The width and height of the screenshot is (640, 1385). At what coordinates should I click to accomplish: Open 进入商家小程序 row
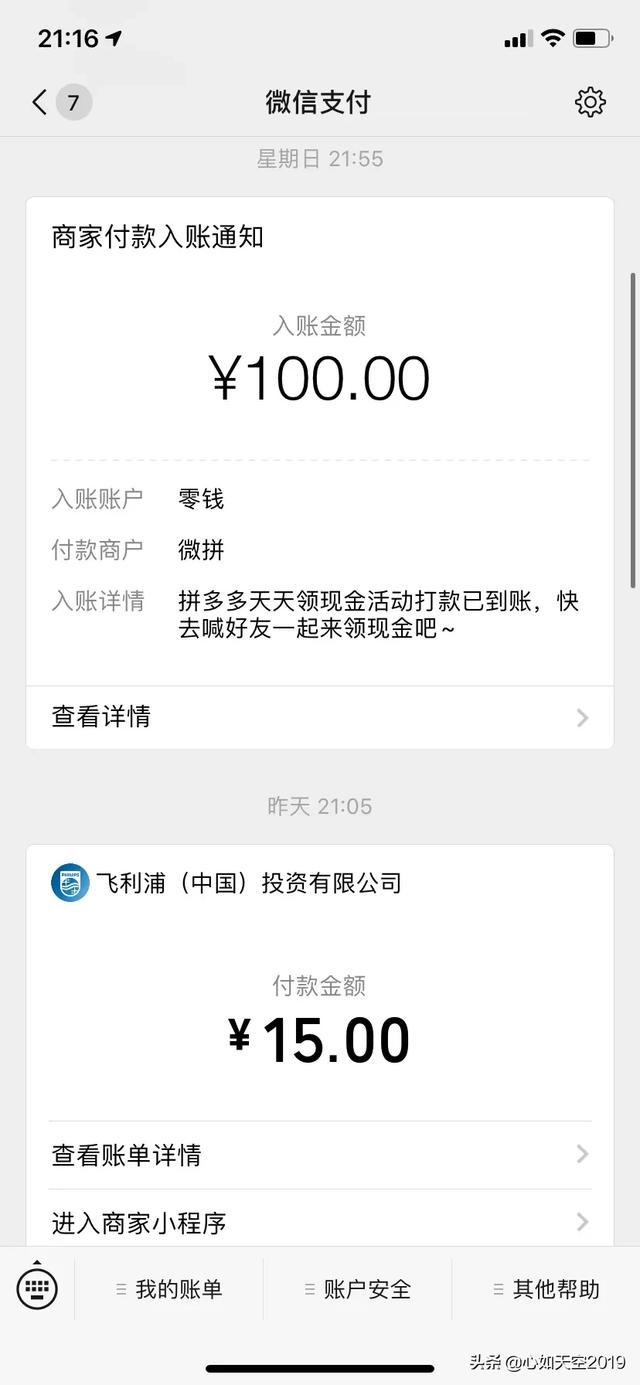320,1222
